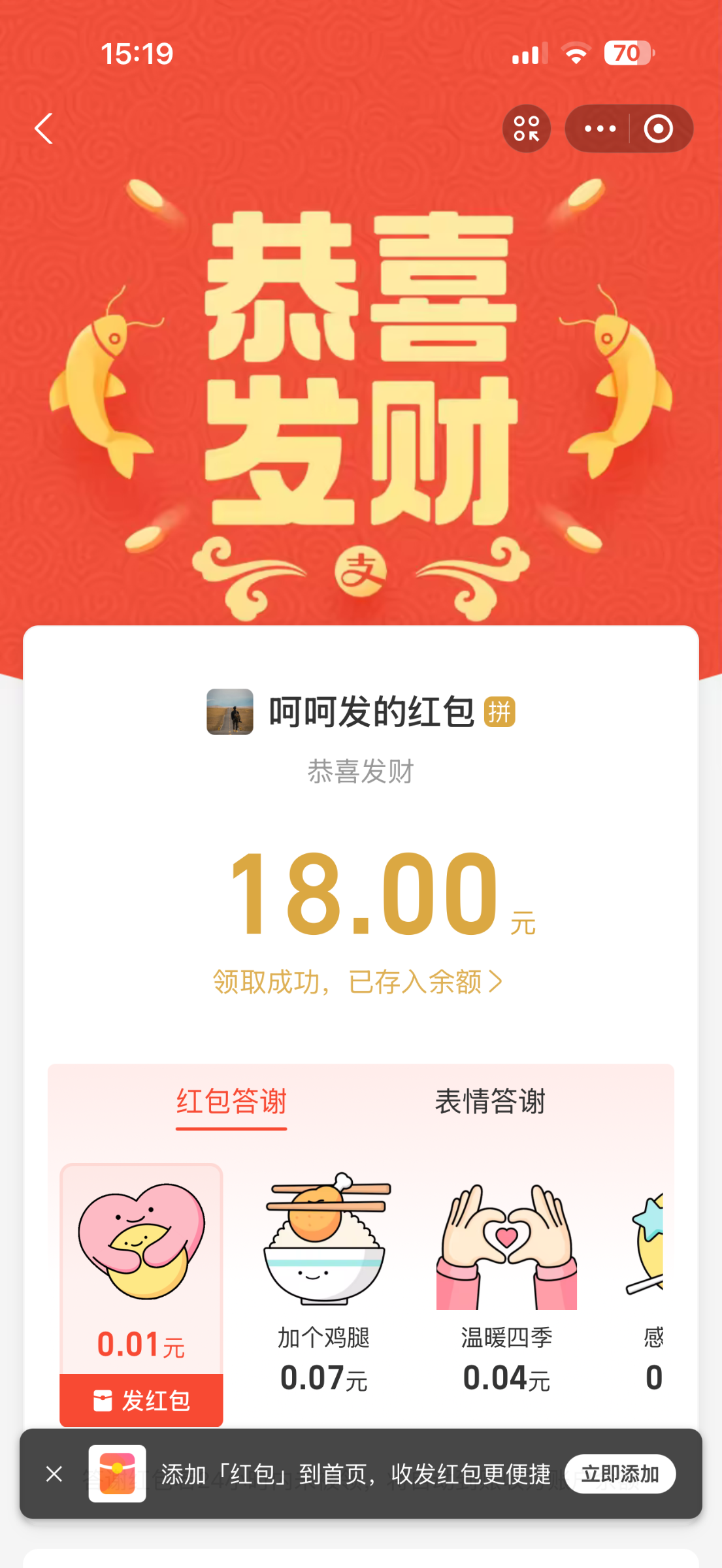Go back using the top-left arrow

44,129
